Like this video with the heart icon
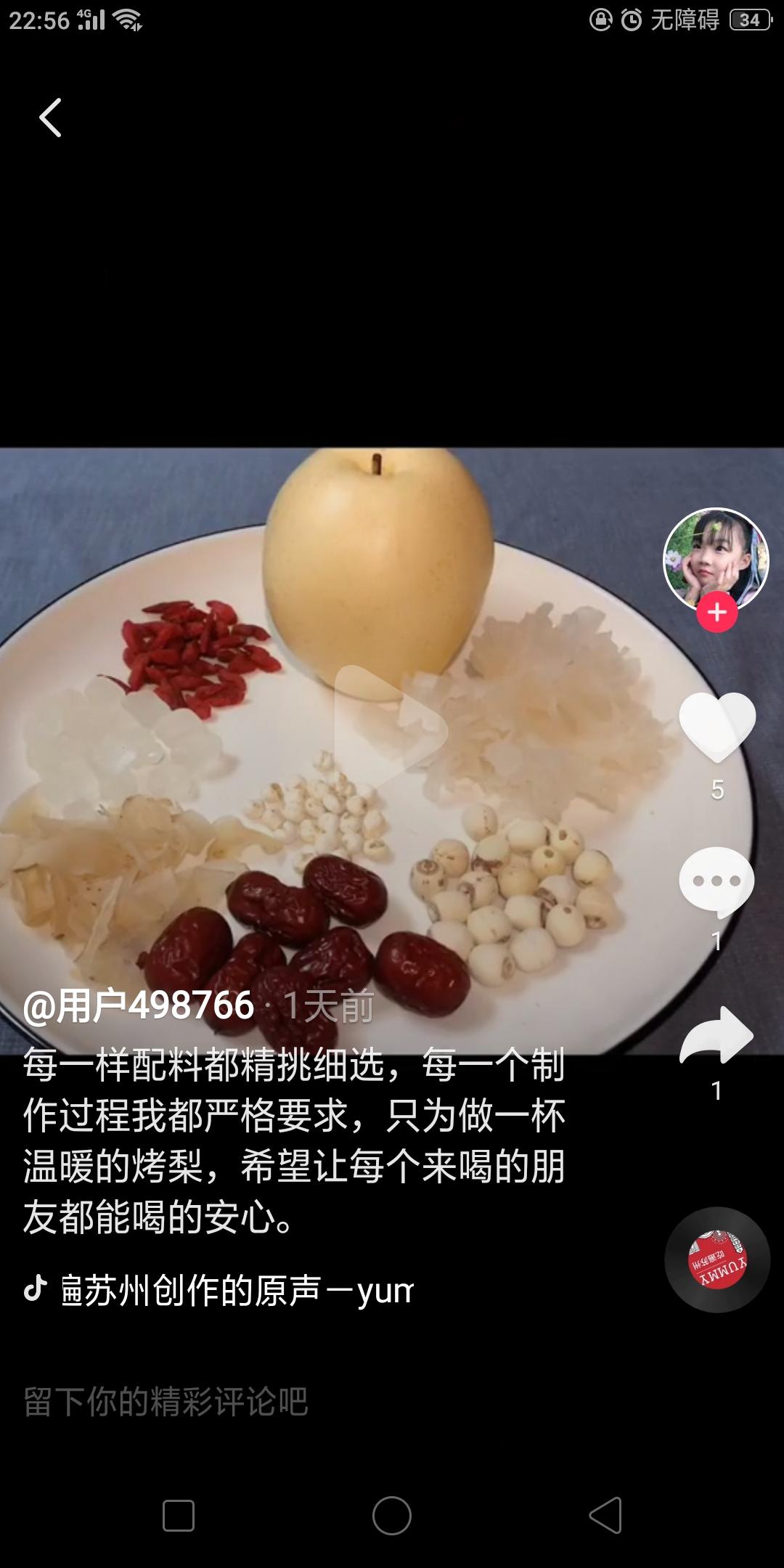Viewport: 784px width, 1568px height. pos(717,727)
